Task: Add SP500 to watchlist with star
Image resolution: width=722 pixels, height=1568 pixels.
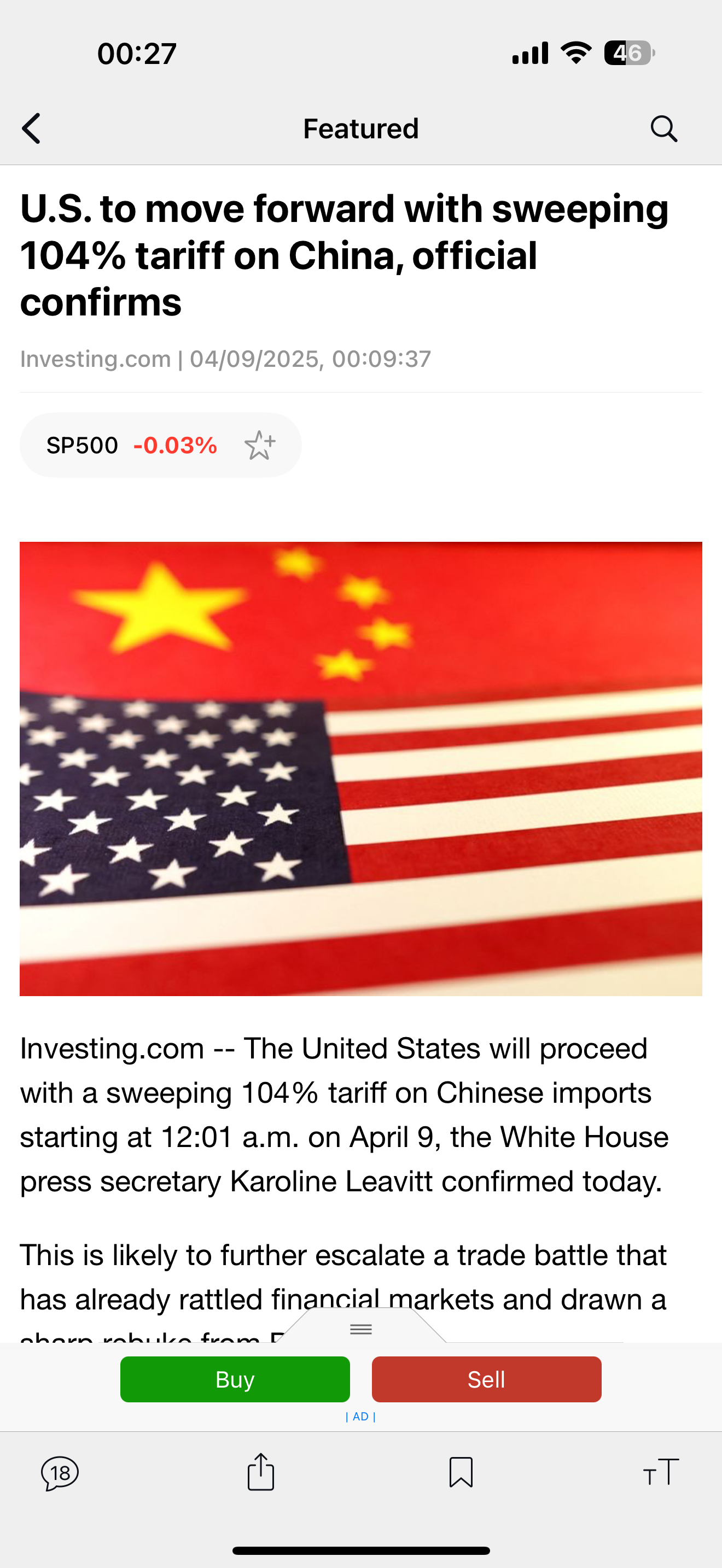Action: pyautogui.click(x=259, y=445)
